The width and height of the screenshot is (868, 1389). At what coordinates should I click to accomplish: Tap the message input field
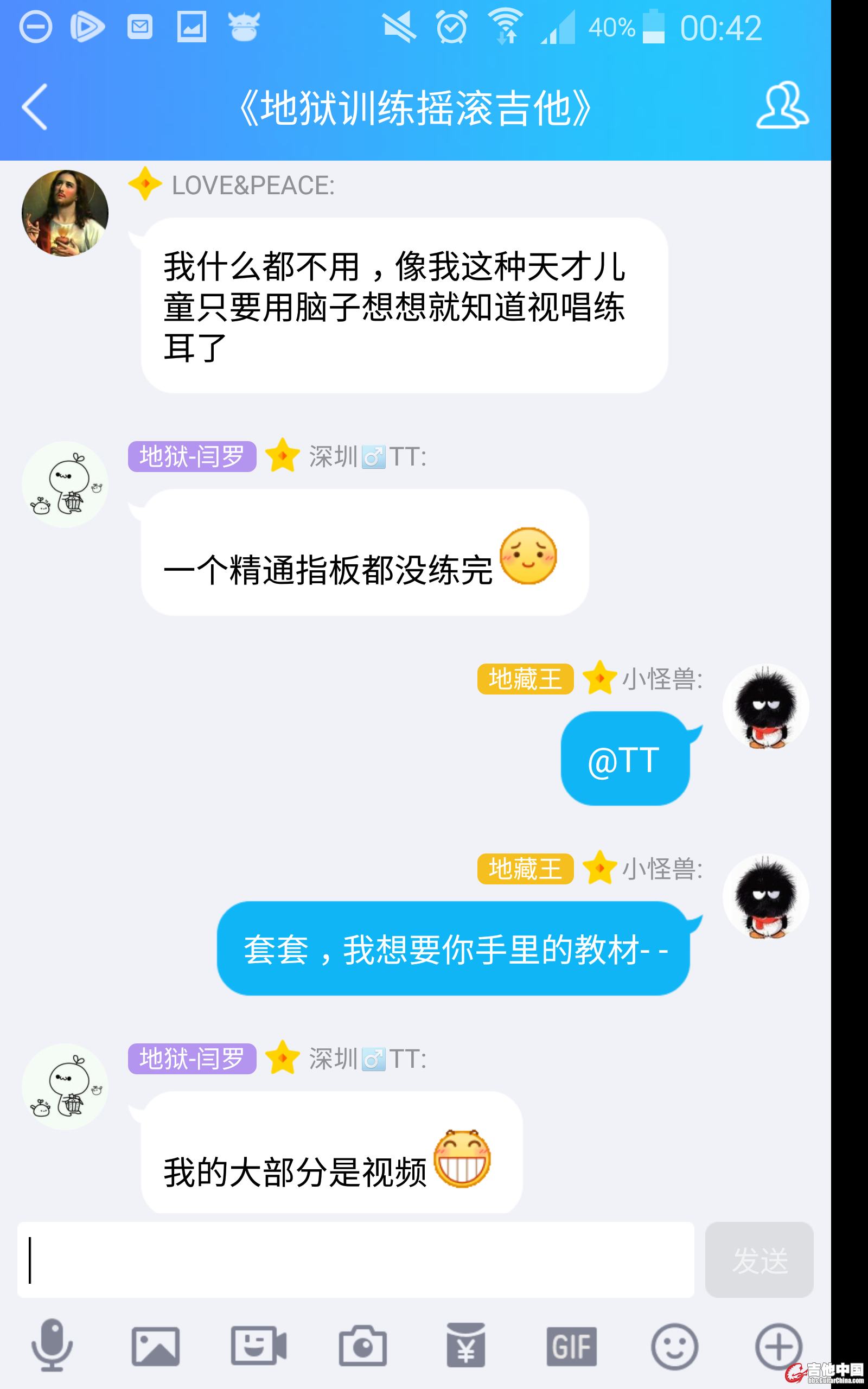(356, 1259)
